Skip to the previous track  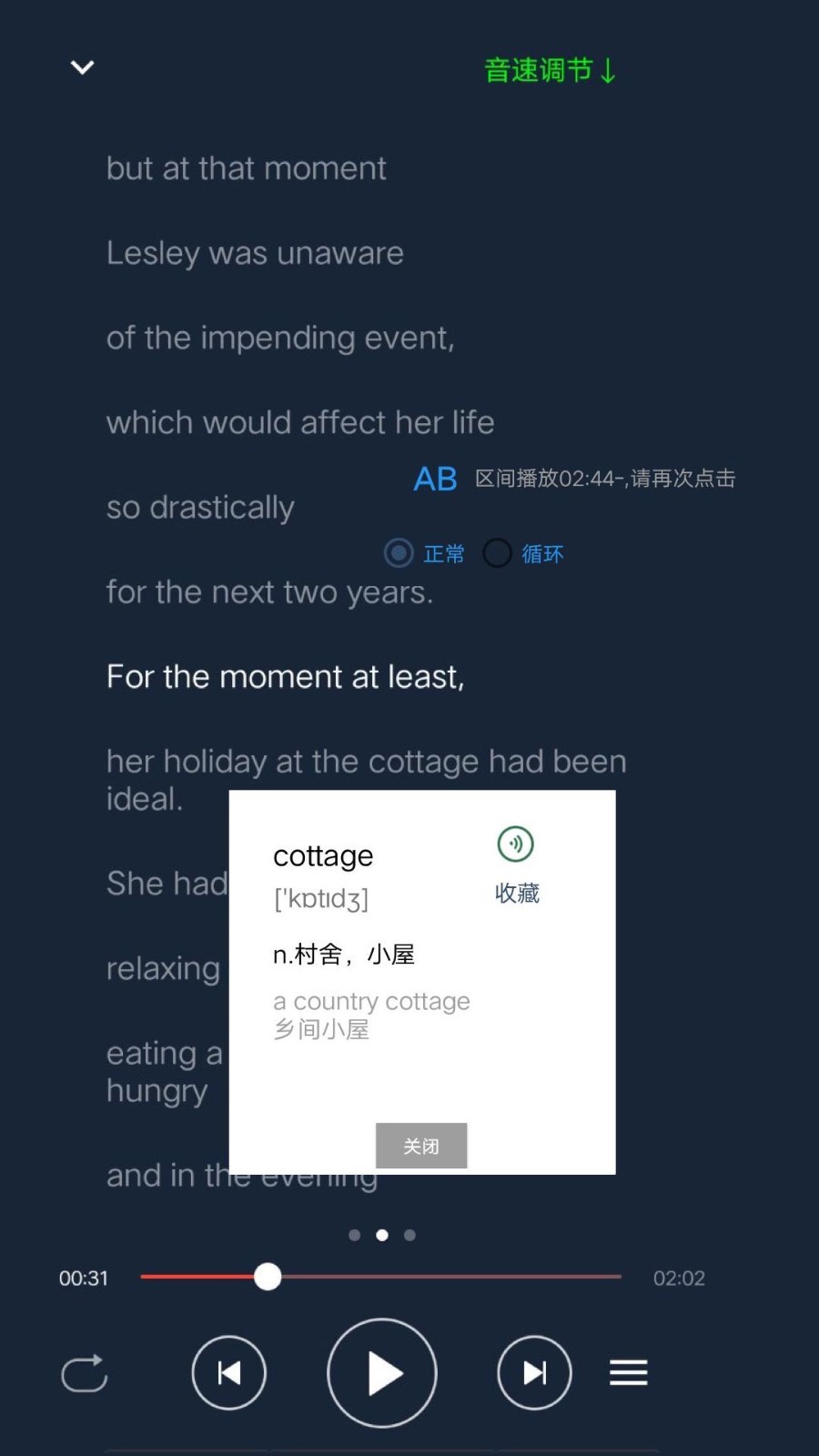(228, 1373)
